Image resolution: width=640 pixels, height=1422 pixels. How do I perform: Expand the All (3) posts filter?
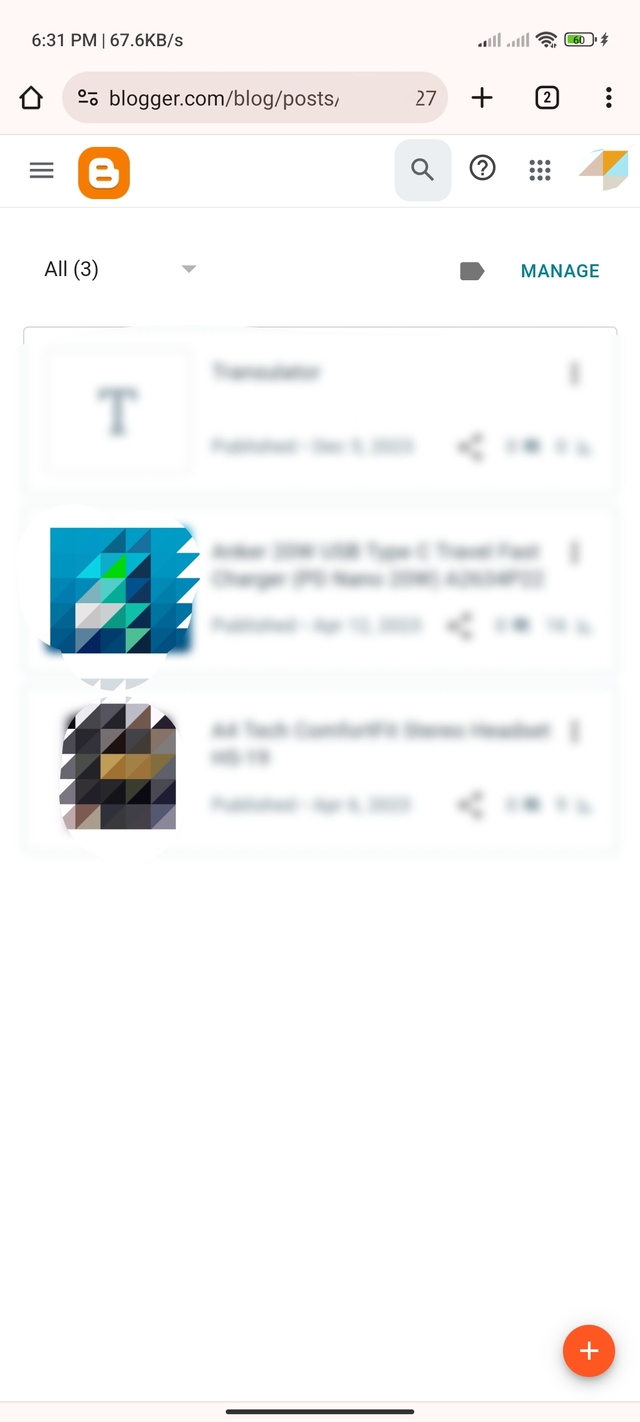[x=120, y=269]
